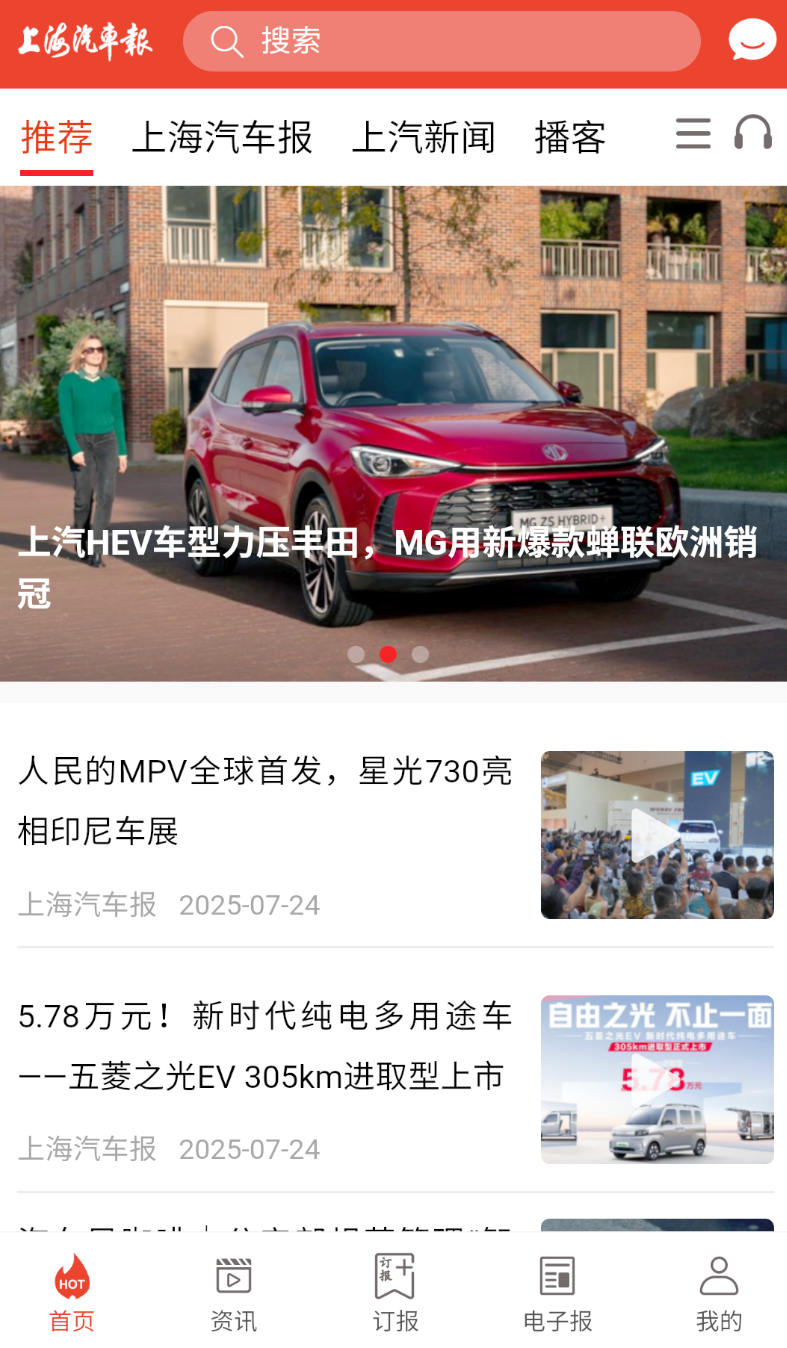Viewport: 787px width, 1348px height.
Task: Open the chat bubble icon
Action: tap(752, 41)
